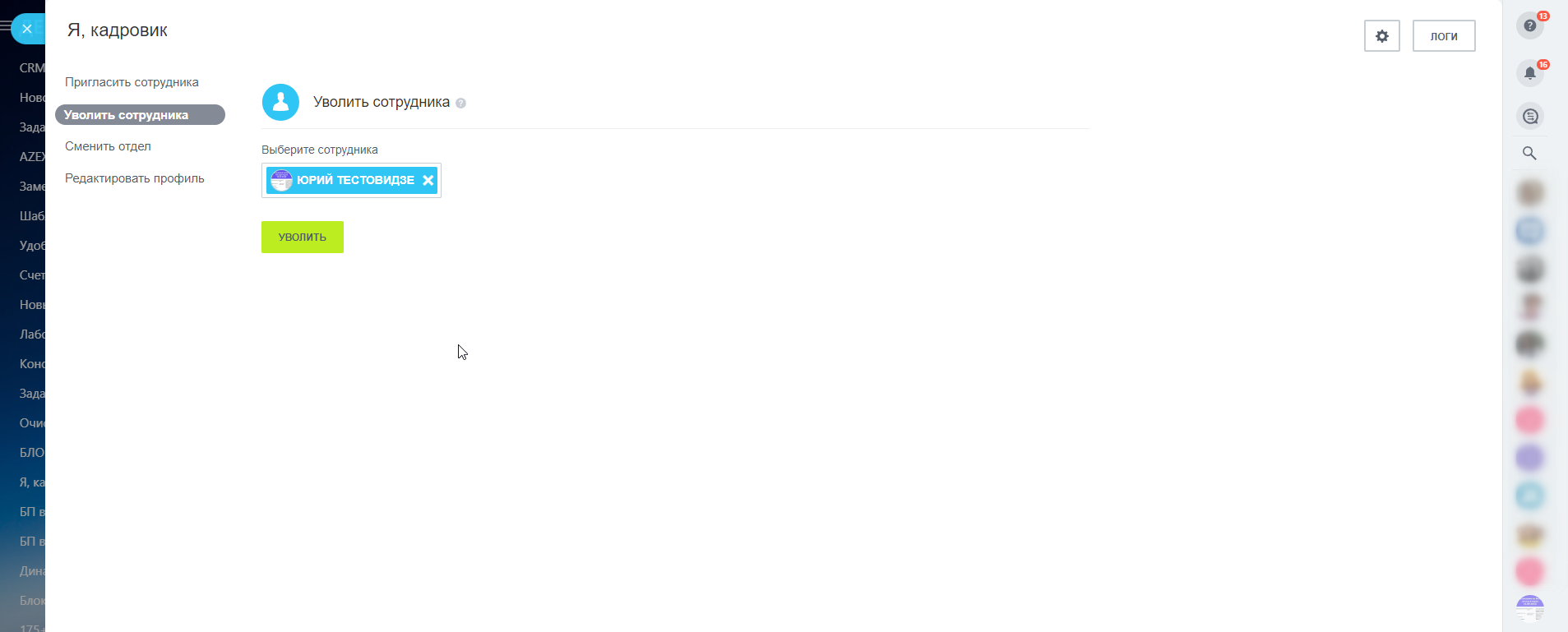1568x632 pixels.
Task: Close the side panel with the X
Action: 27,29
